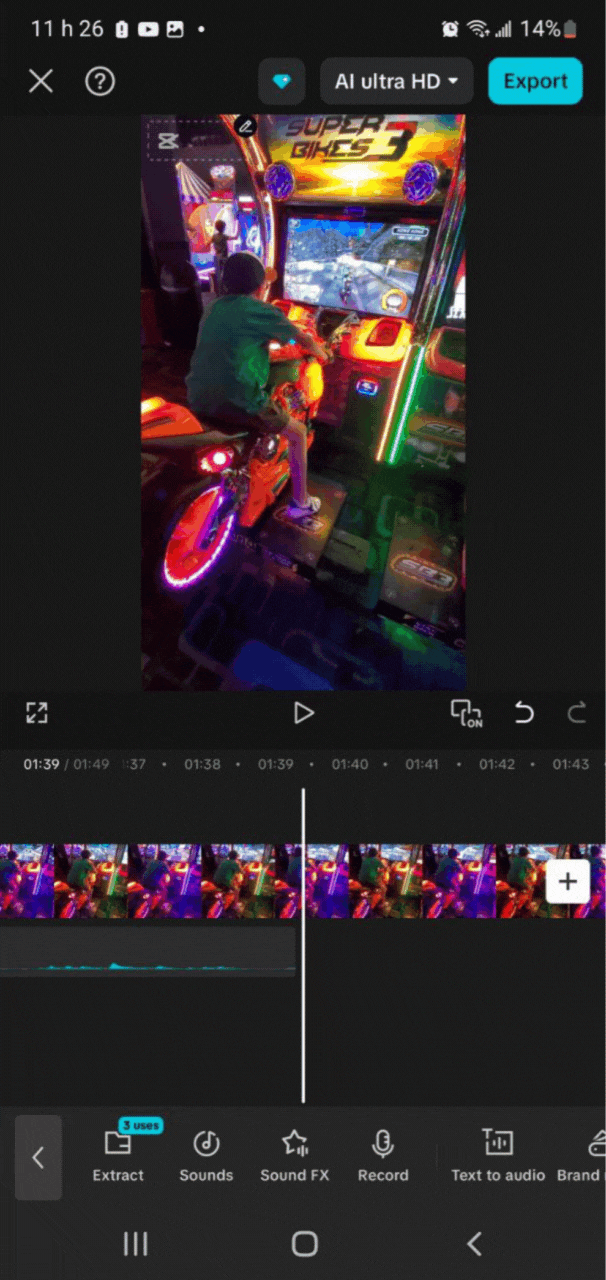Open the help question mark

(x=100, y=81)
